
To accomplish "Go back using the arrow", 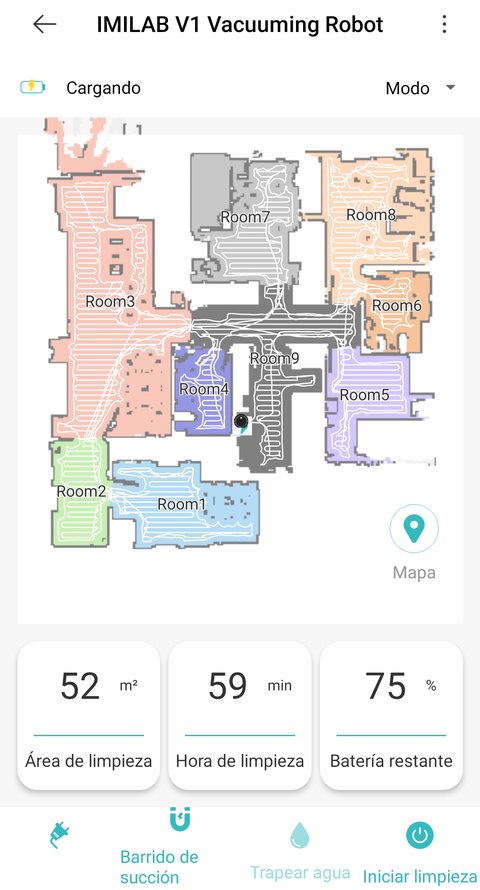I will (44, 24).
